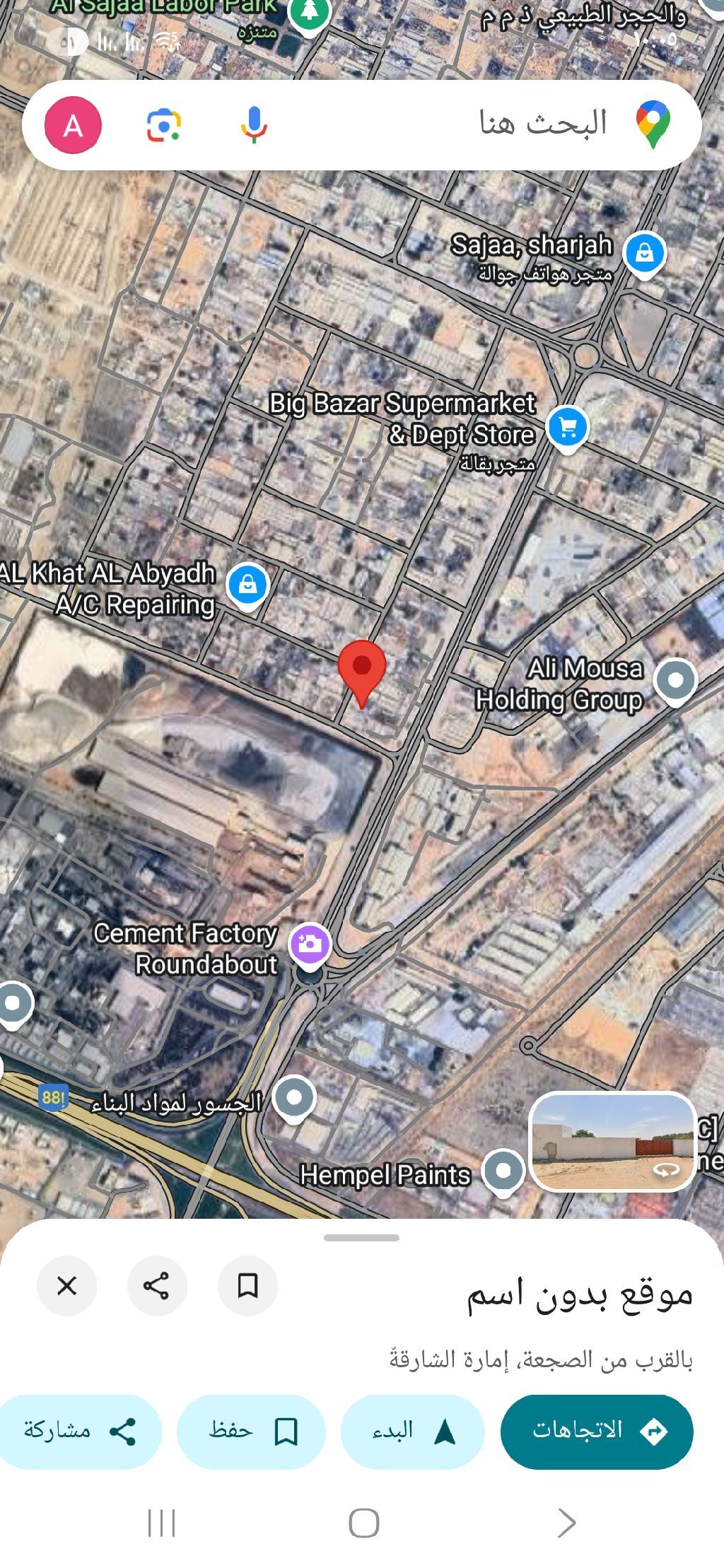Share location using the round share icon
The height and width of the screenshot is (1568, 724).
[x=157, y=1286]
